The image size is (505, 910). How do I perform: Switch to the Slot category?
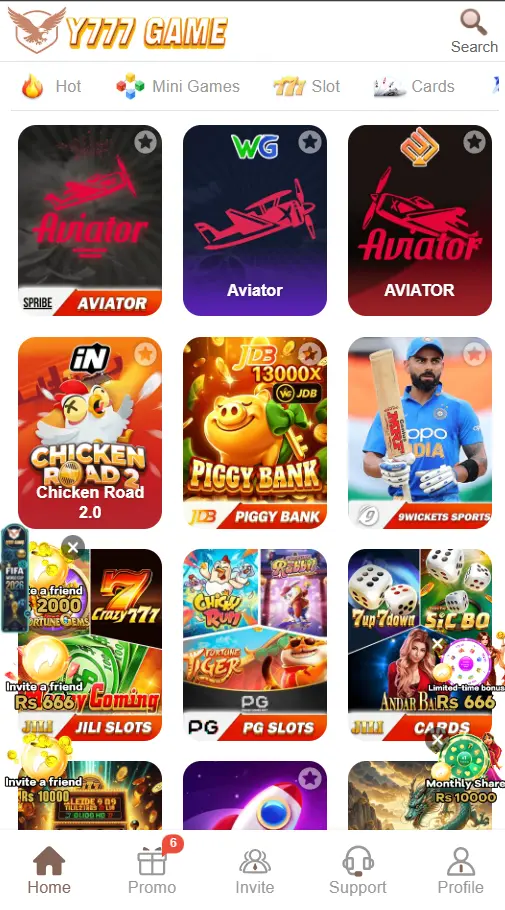click(306, 86)
